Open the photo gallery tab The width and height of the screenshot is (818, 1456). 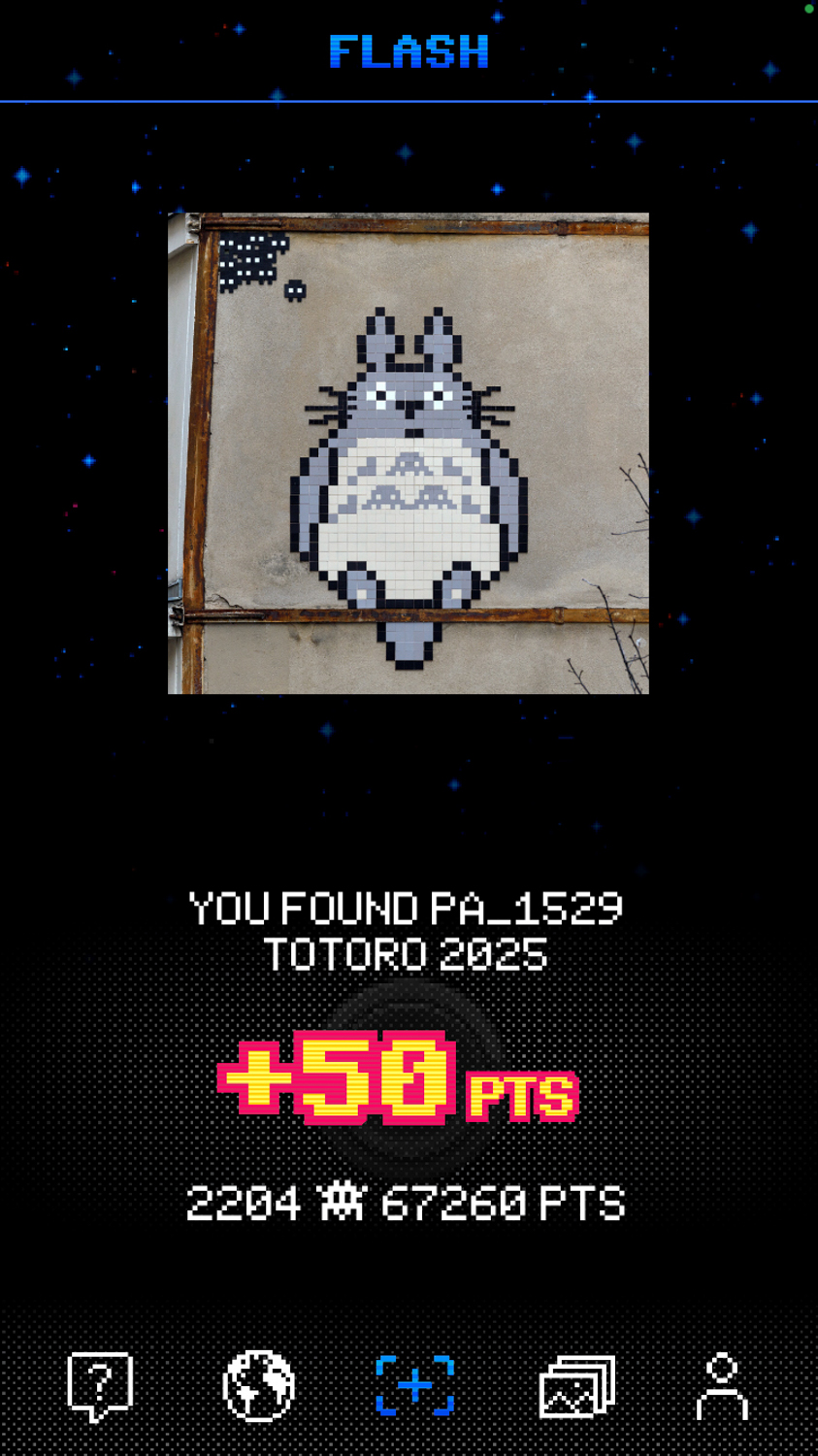577,1386
